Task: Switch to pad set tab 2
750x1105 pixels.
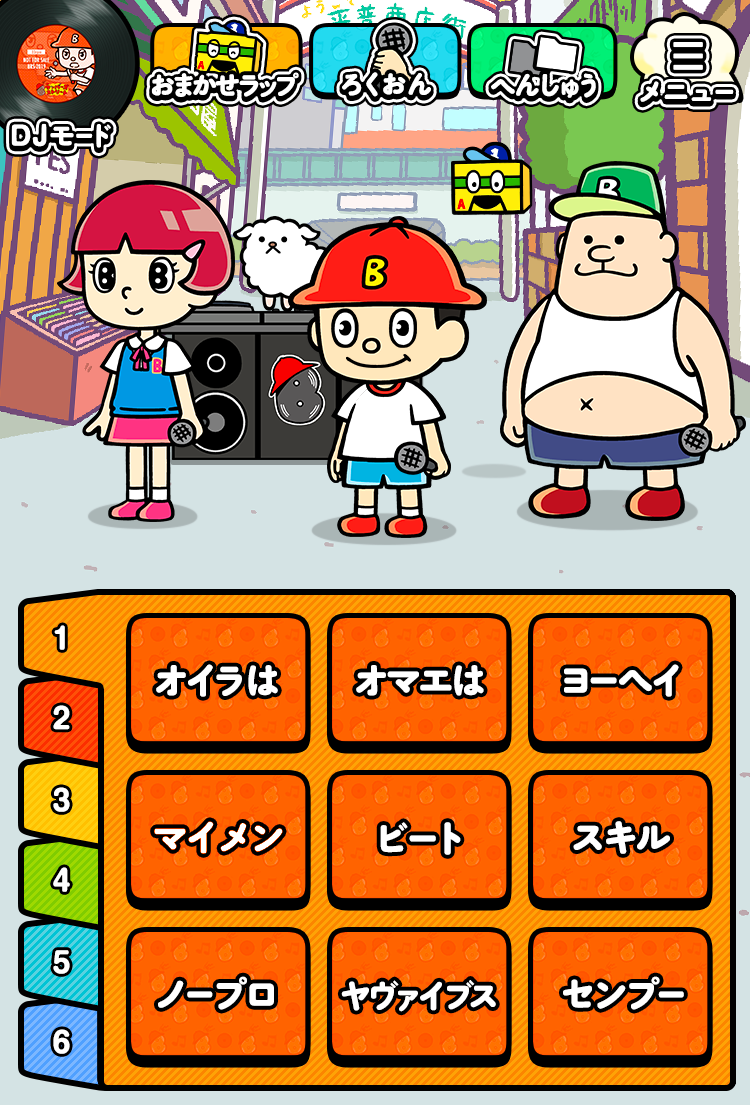Action: (62, 718)
